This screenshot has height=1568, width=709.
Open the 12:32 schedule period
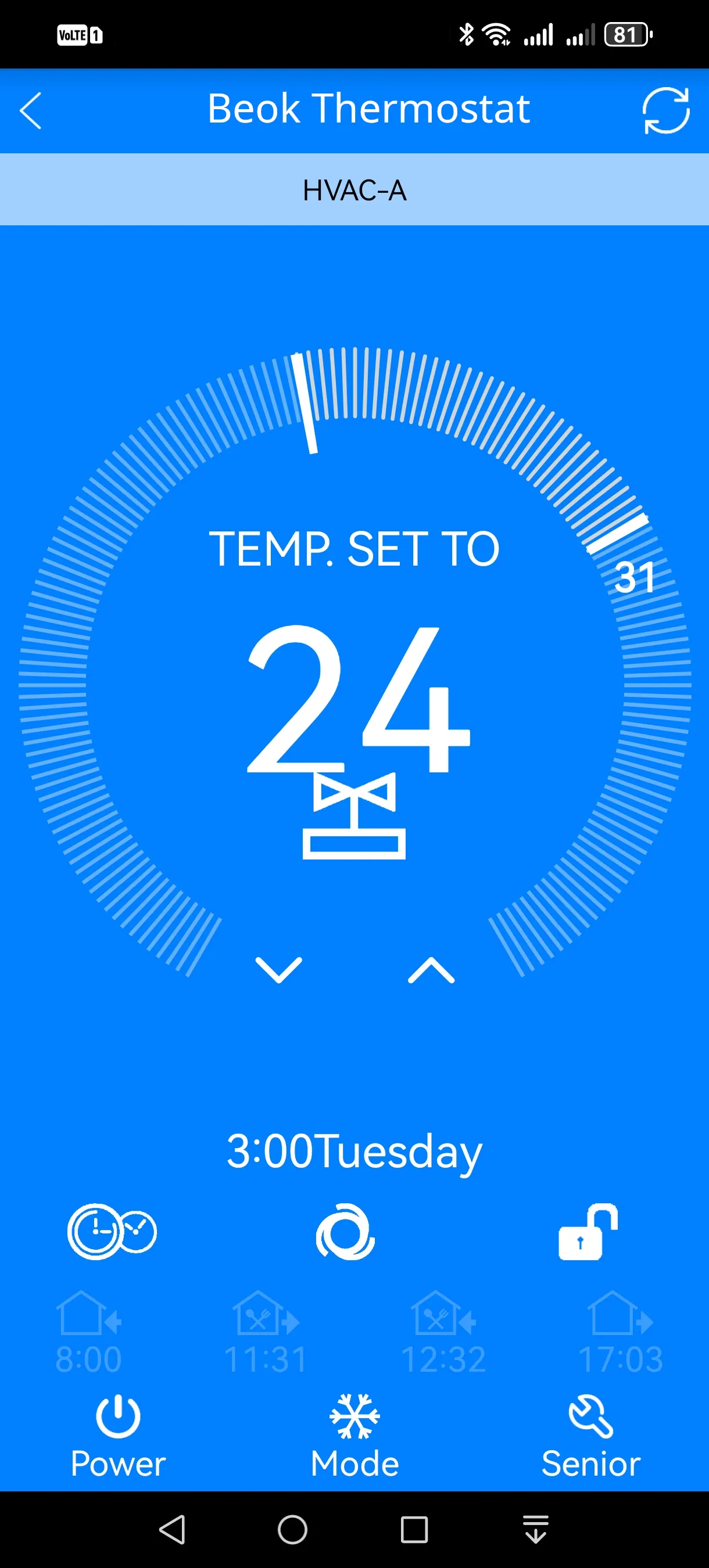pyautogui.click(x=443, y=1333)
